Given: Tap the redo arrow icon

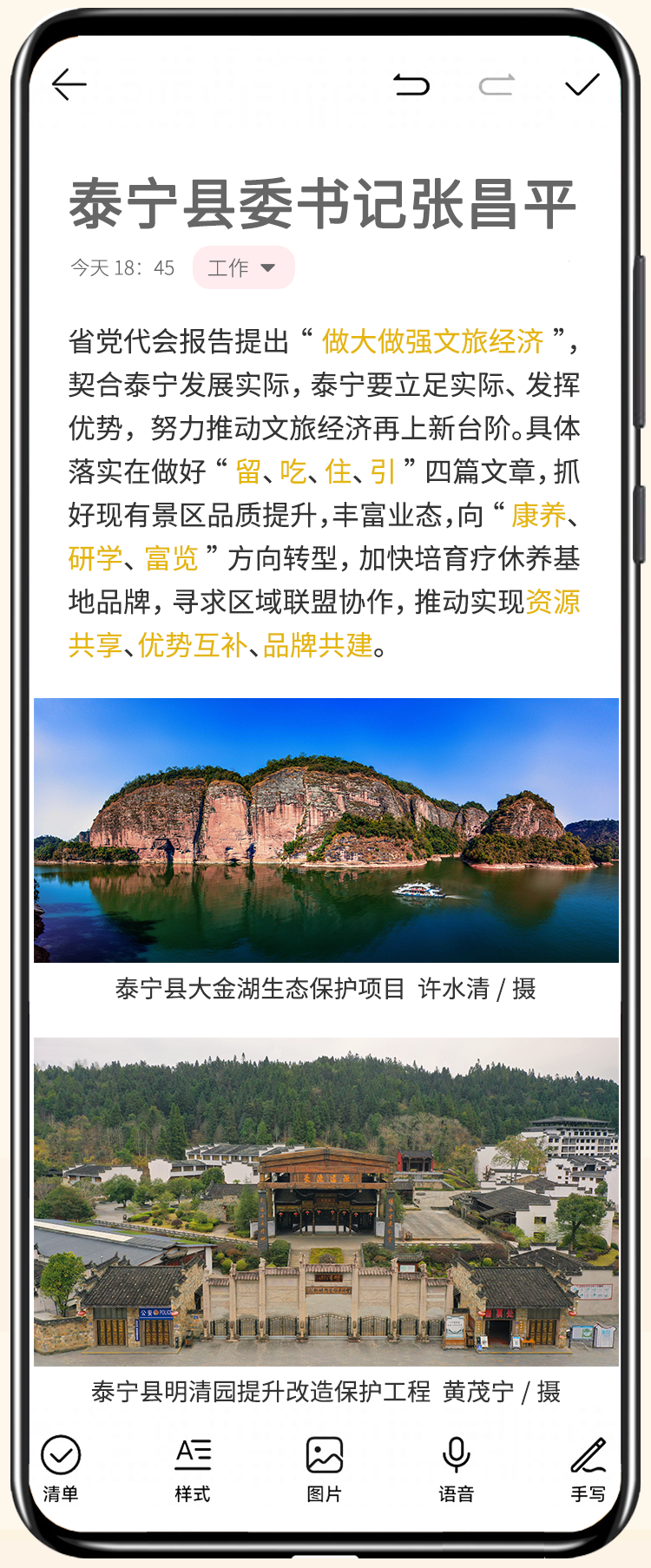Looking at the screenshot, I should pyautogui.click(x=496, y=84).
